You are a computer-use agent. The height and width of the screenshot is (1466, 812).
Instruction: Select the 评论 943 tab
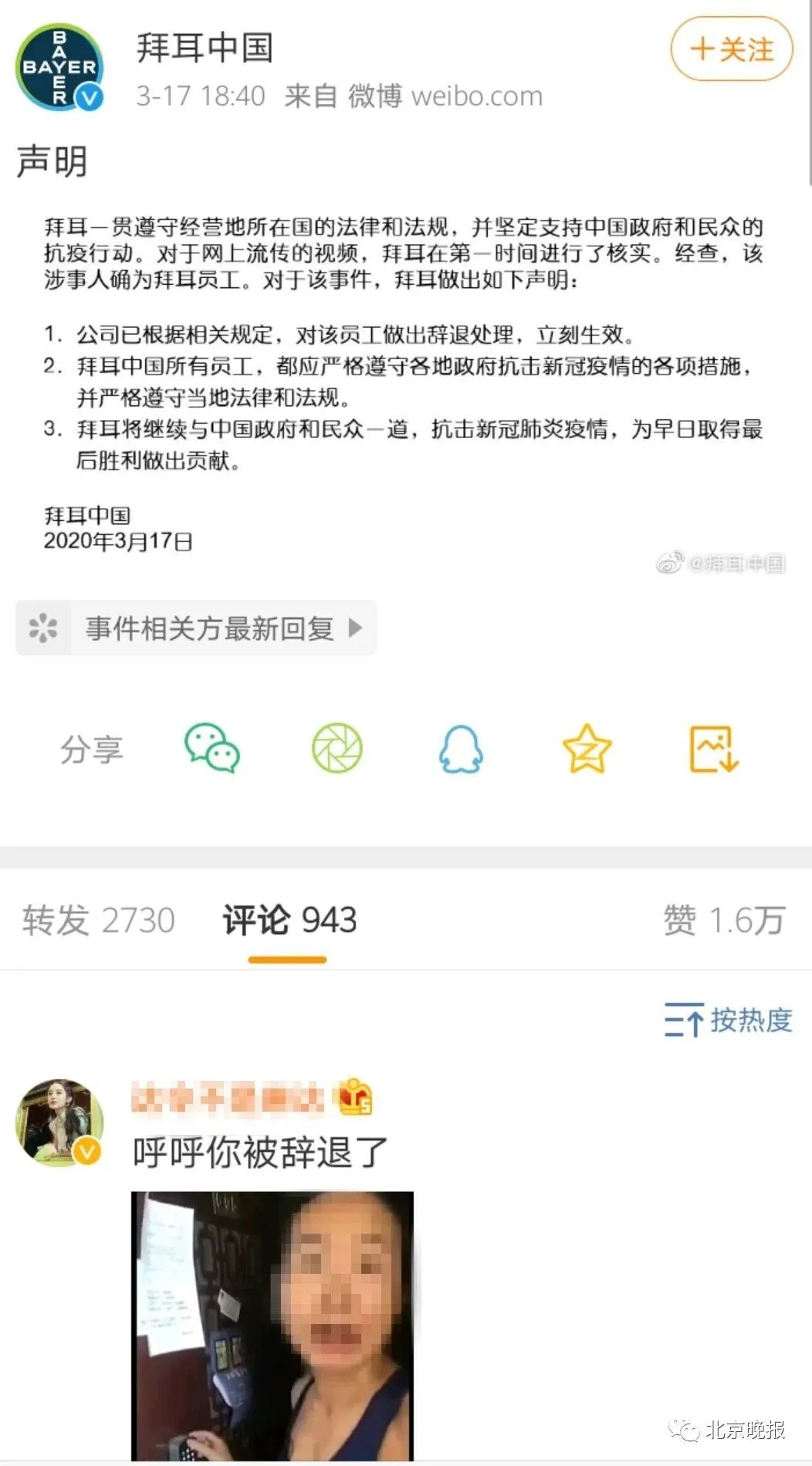(289, 920)
